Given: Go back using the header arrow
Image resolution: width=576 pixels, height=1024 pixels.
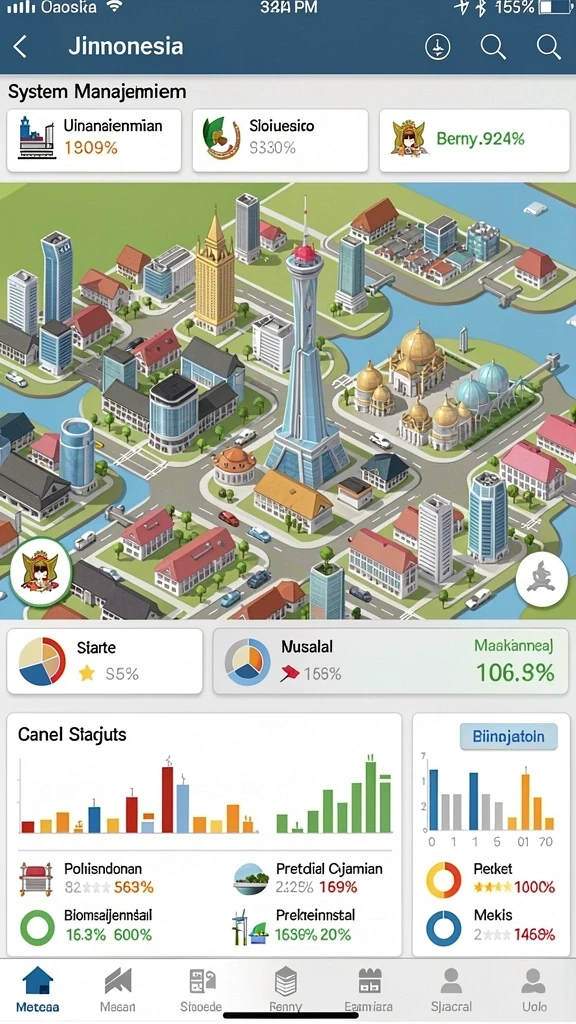Looking at the screenshot, I should [x=21, y=47].
